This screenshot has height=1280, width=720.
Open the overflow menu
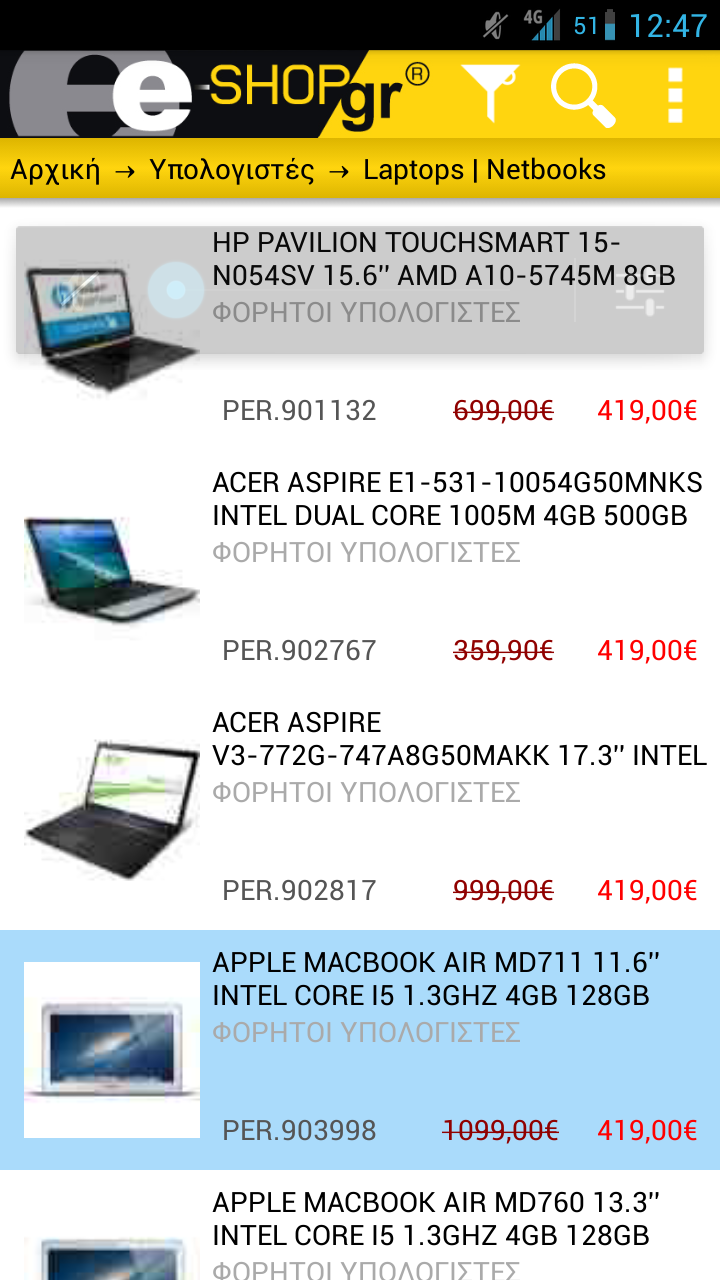tap(675, 95)
